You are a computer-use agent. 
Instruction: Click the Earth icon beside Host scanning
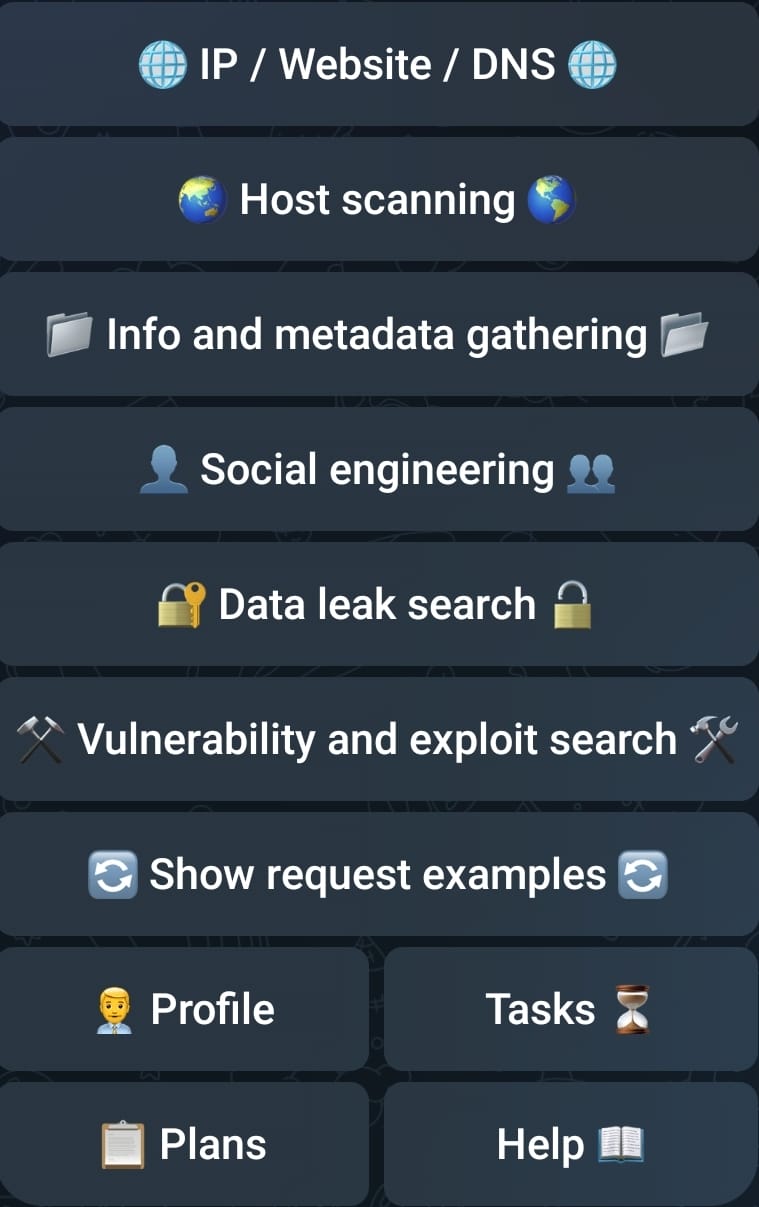click(200, 198)
